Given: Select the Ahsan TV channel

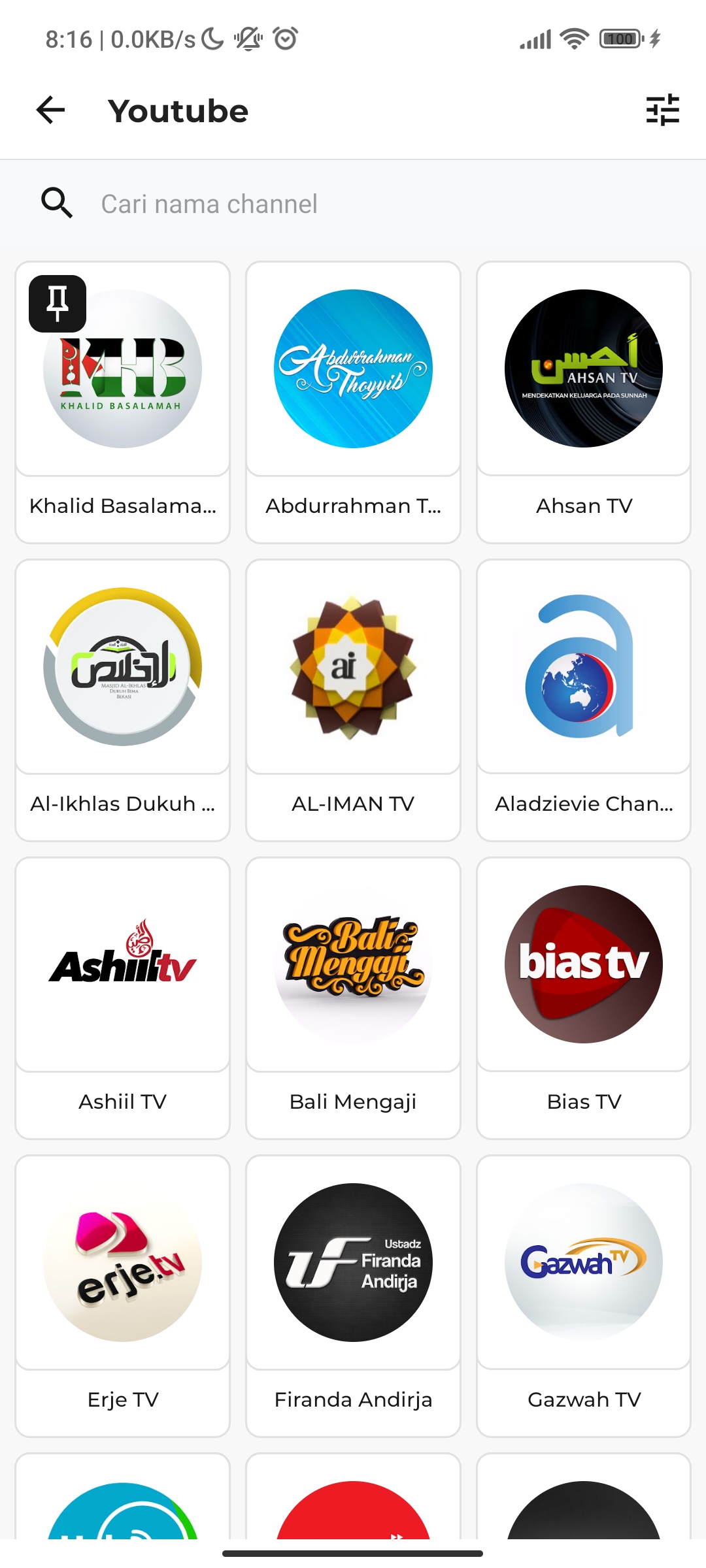Looking at the screenshot, I should point(583,402).
